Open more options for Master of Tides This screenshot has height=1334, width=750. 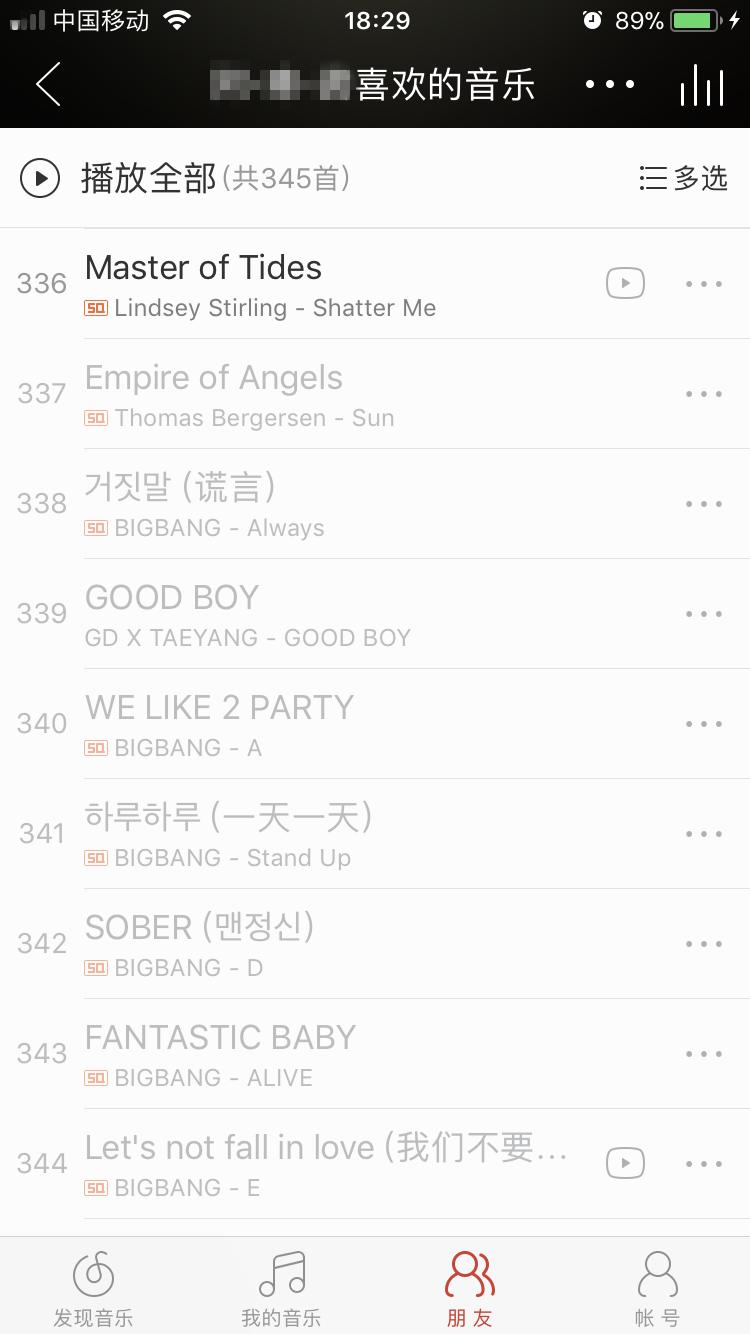click(x=704, y=284)
